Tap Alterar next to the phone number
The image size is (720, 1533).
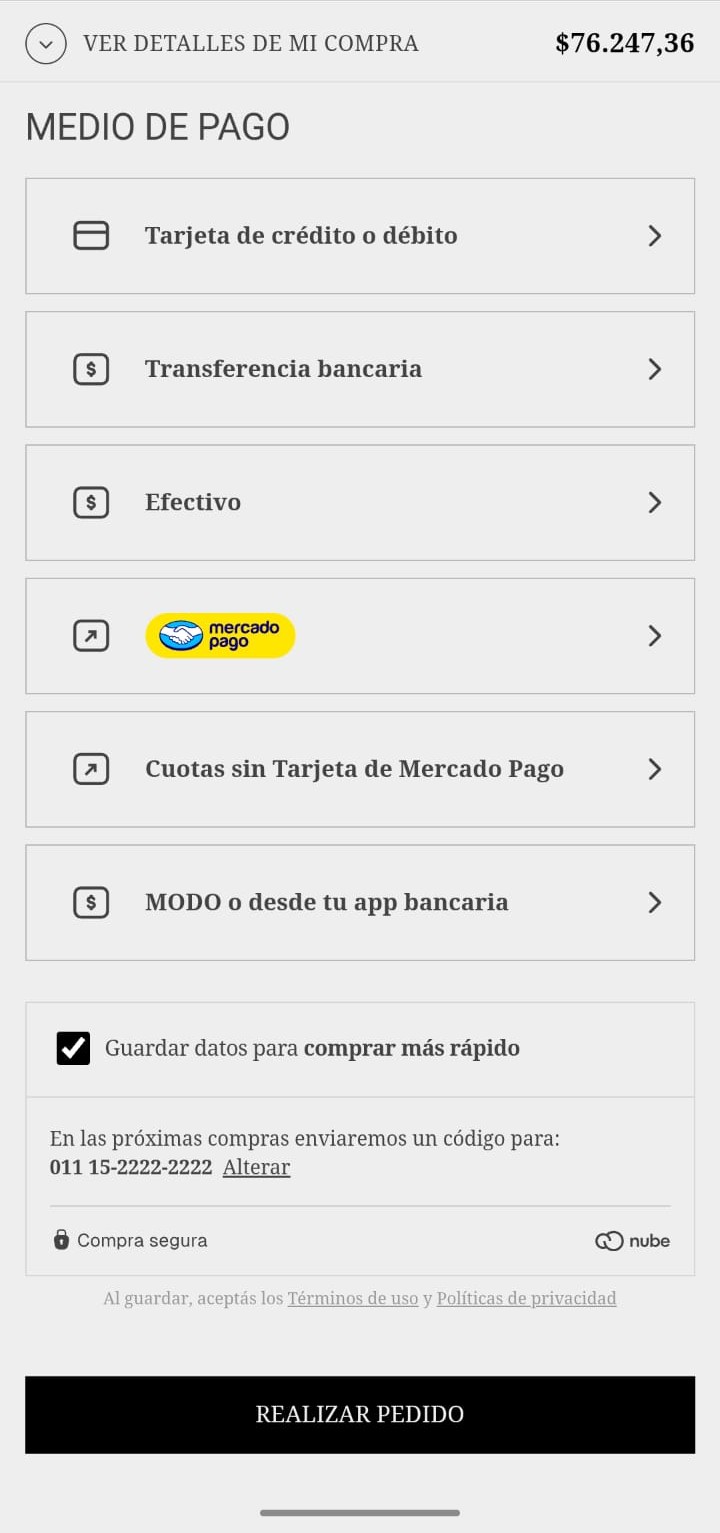[256, 1167]
